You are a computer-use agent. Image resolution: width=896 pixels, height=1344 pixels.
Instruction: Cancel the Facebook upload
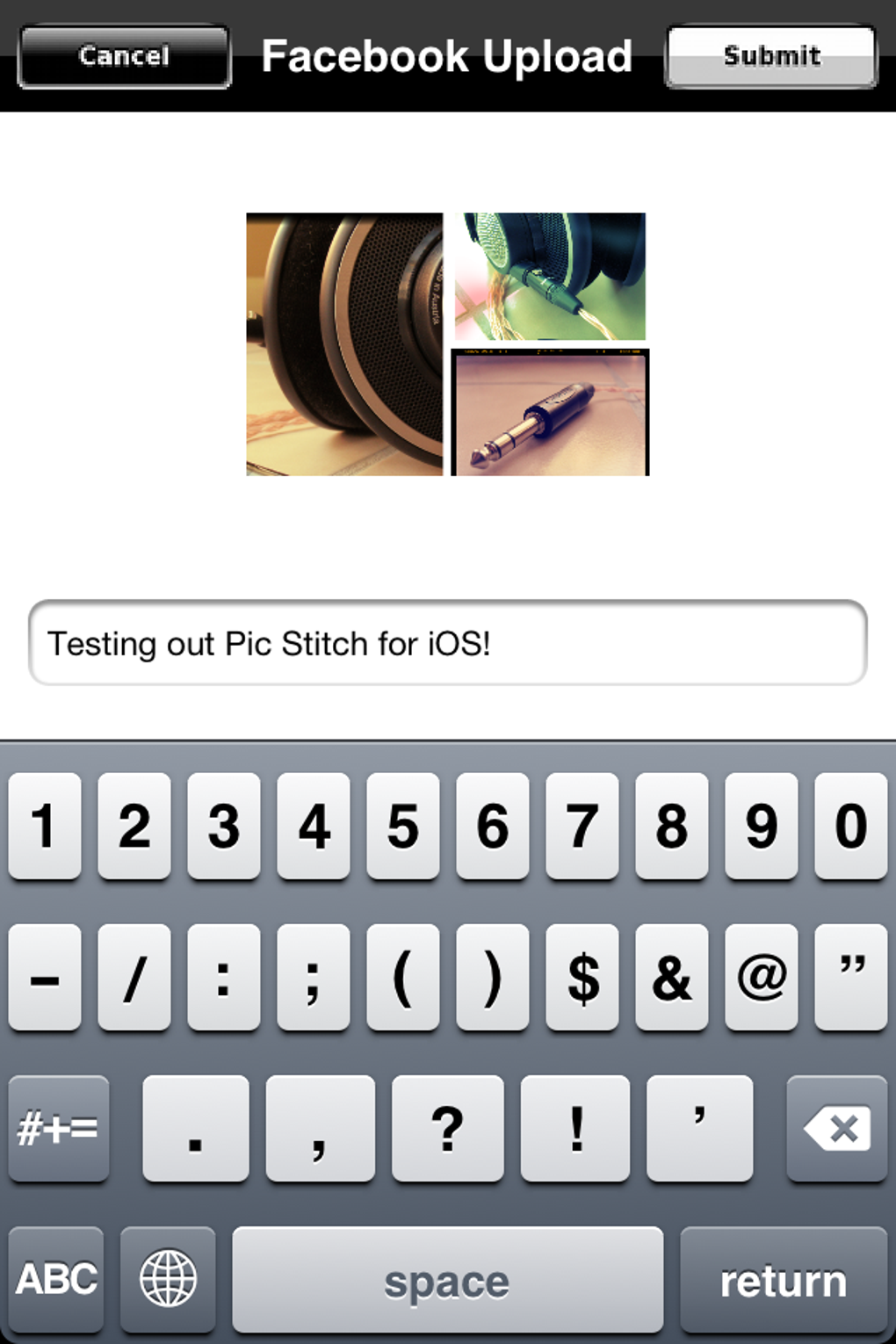[x=124, y=56]
